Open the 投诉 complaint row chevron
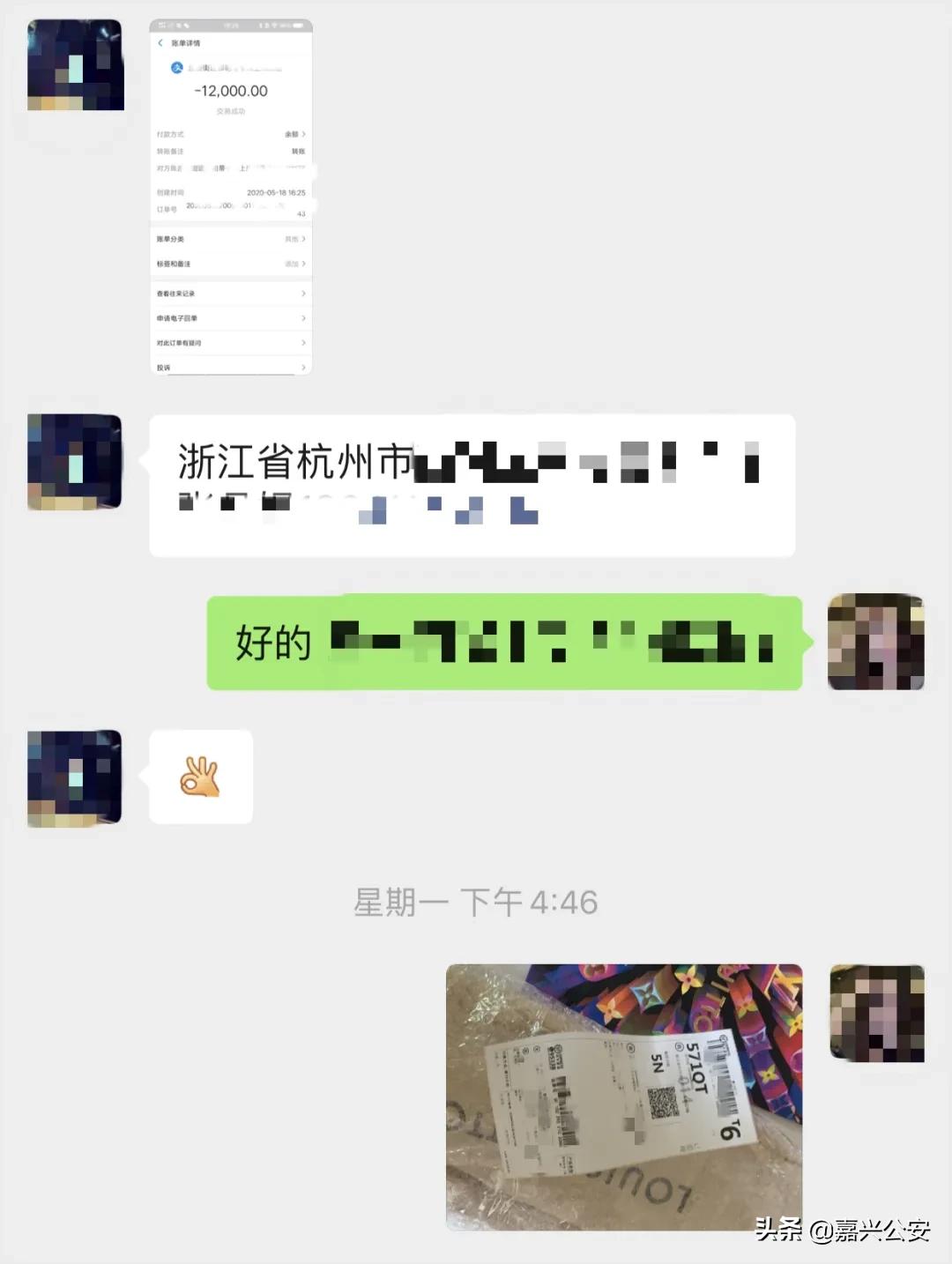 click(x=303, y=368)
